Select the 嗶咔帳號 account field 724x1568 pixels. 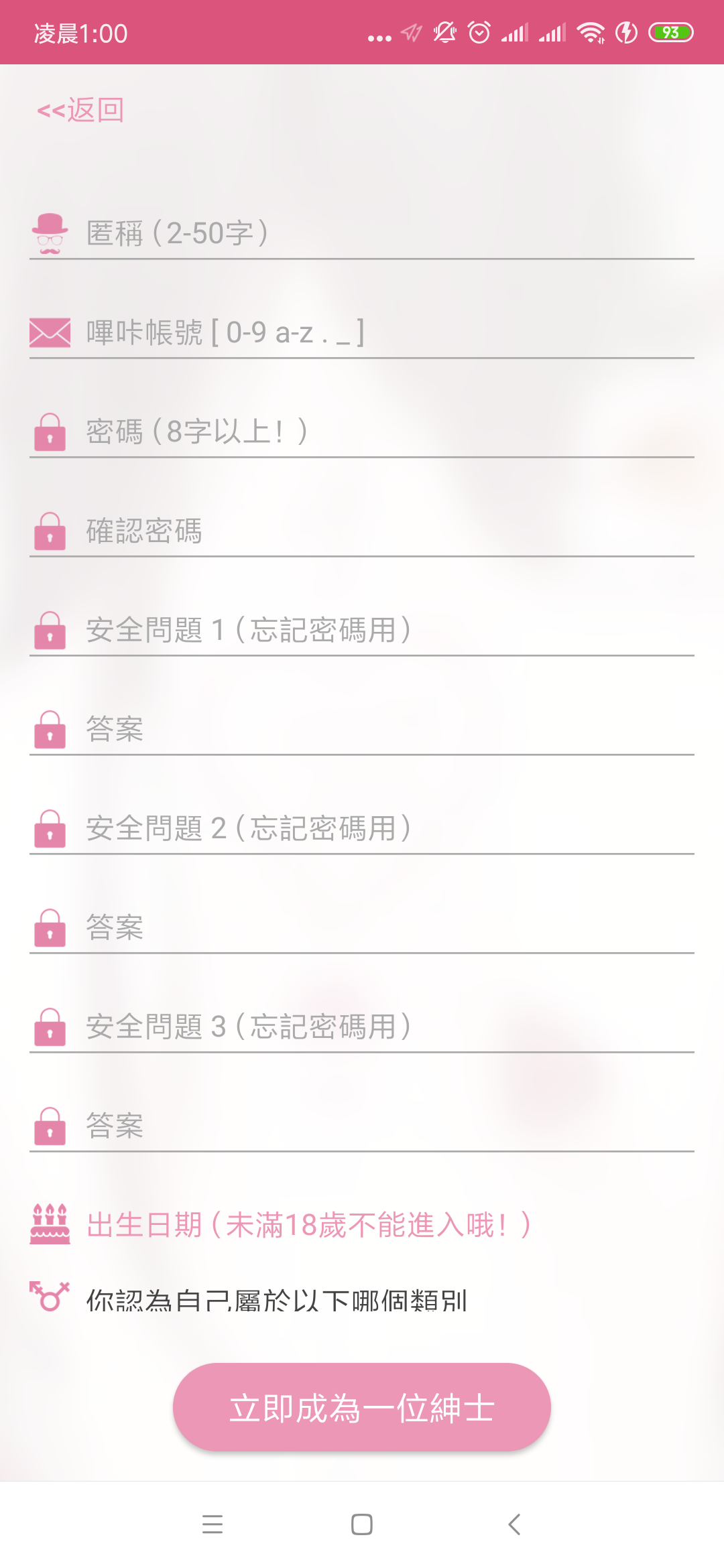(389, 332)
